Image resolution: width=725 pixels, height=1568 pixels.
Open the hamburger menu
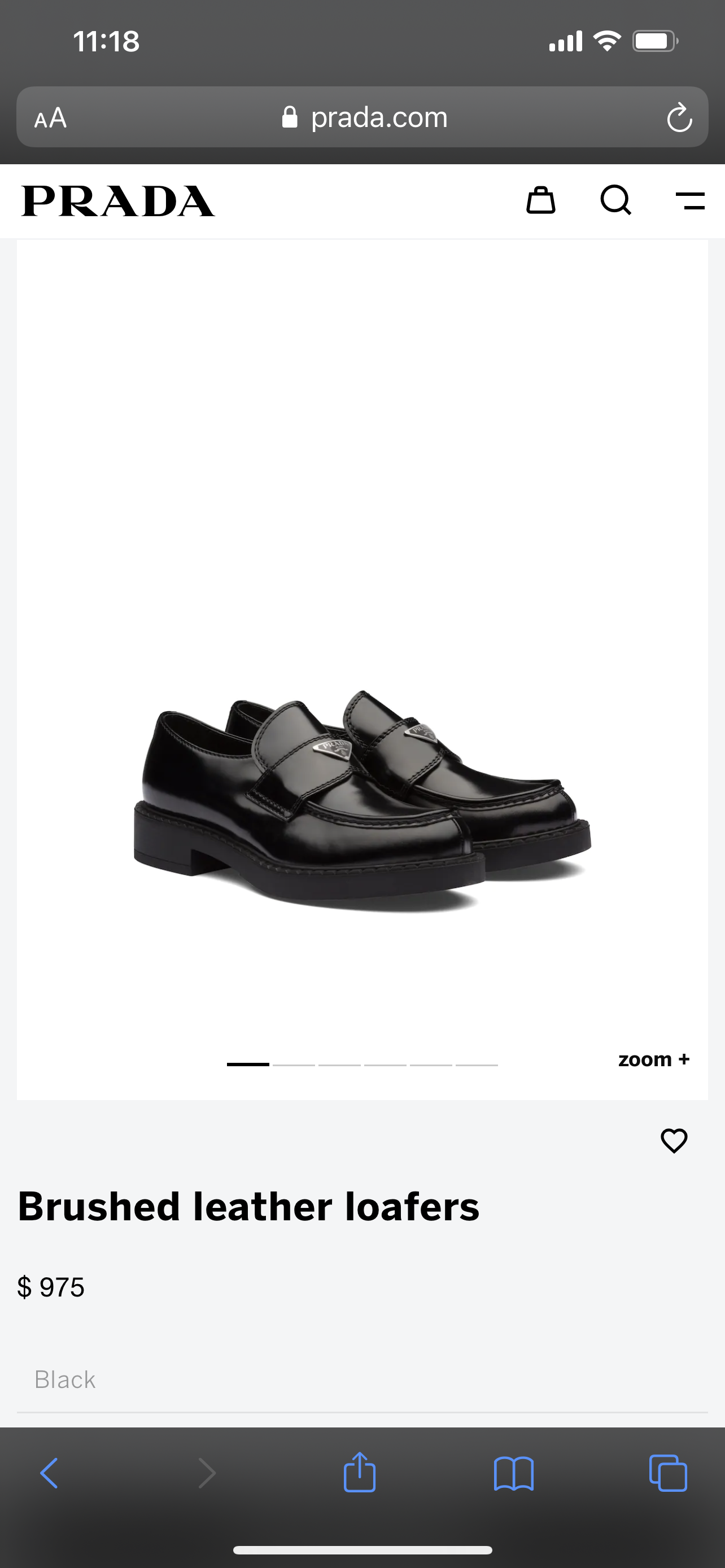(x=691, y=201)
